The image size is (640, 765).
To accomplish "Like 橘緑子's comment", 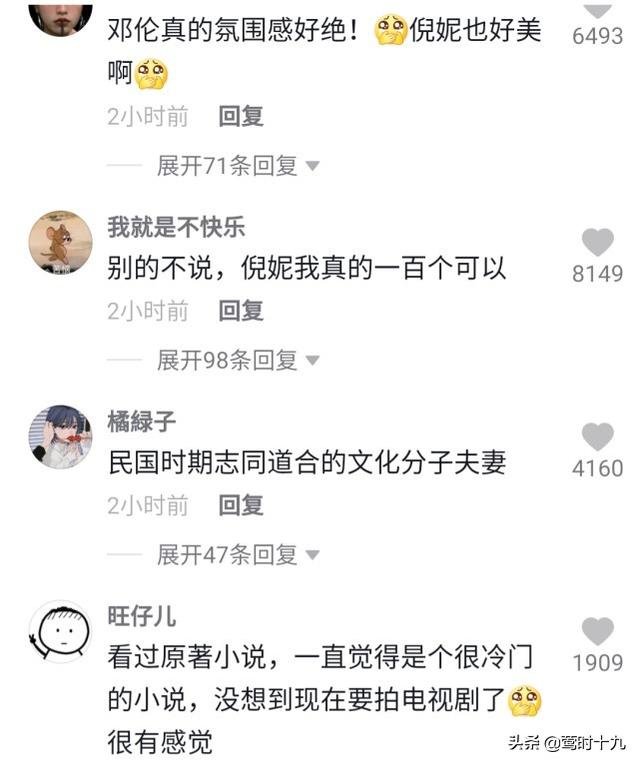I will click(x=597, y=437).
